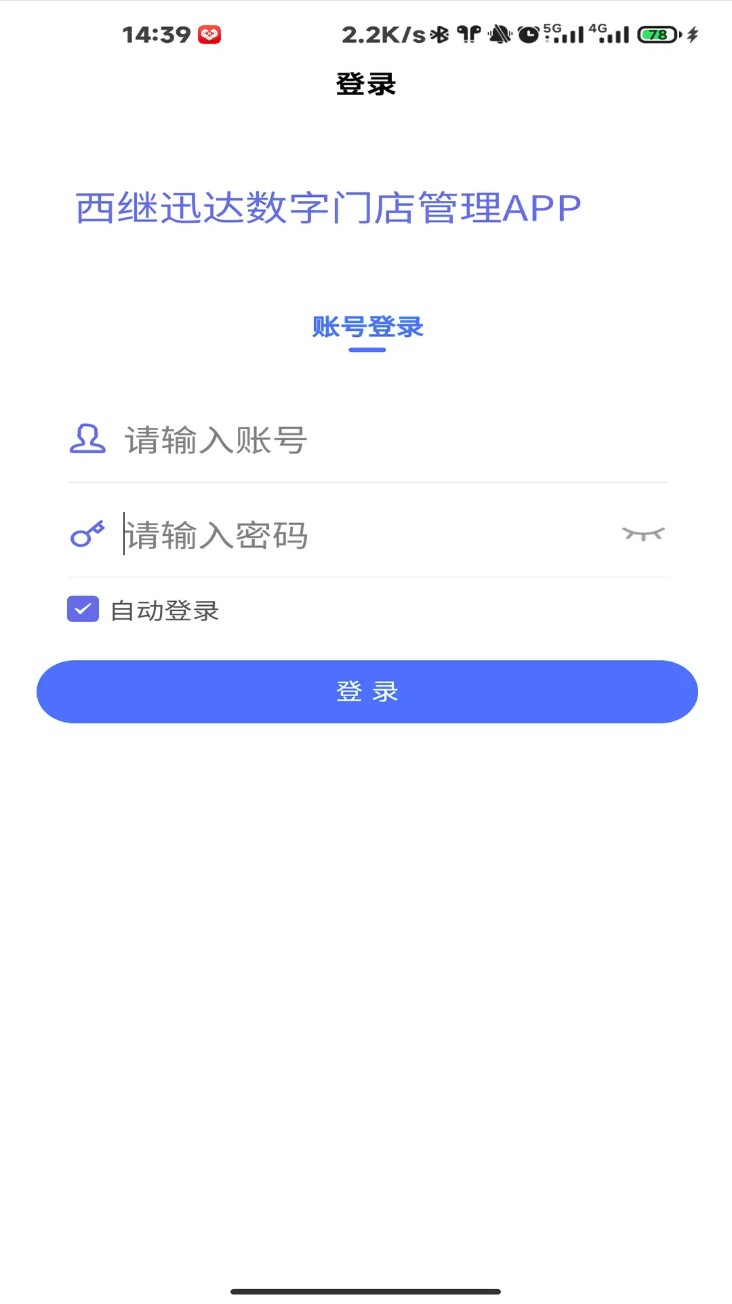
Task: Click the 登录 title at the top
Action: pyautogui.click(x=366, y=84)
